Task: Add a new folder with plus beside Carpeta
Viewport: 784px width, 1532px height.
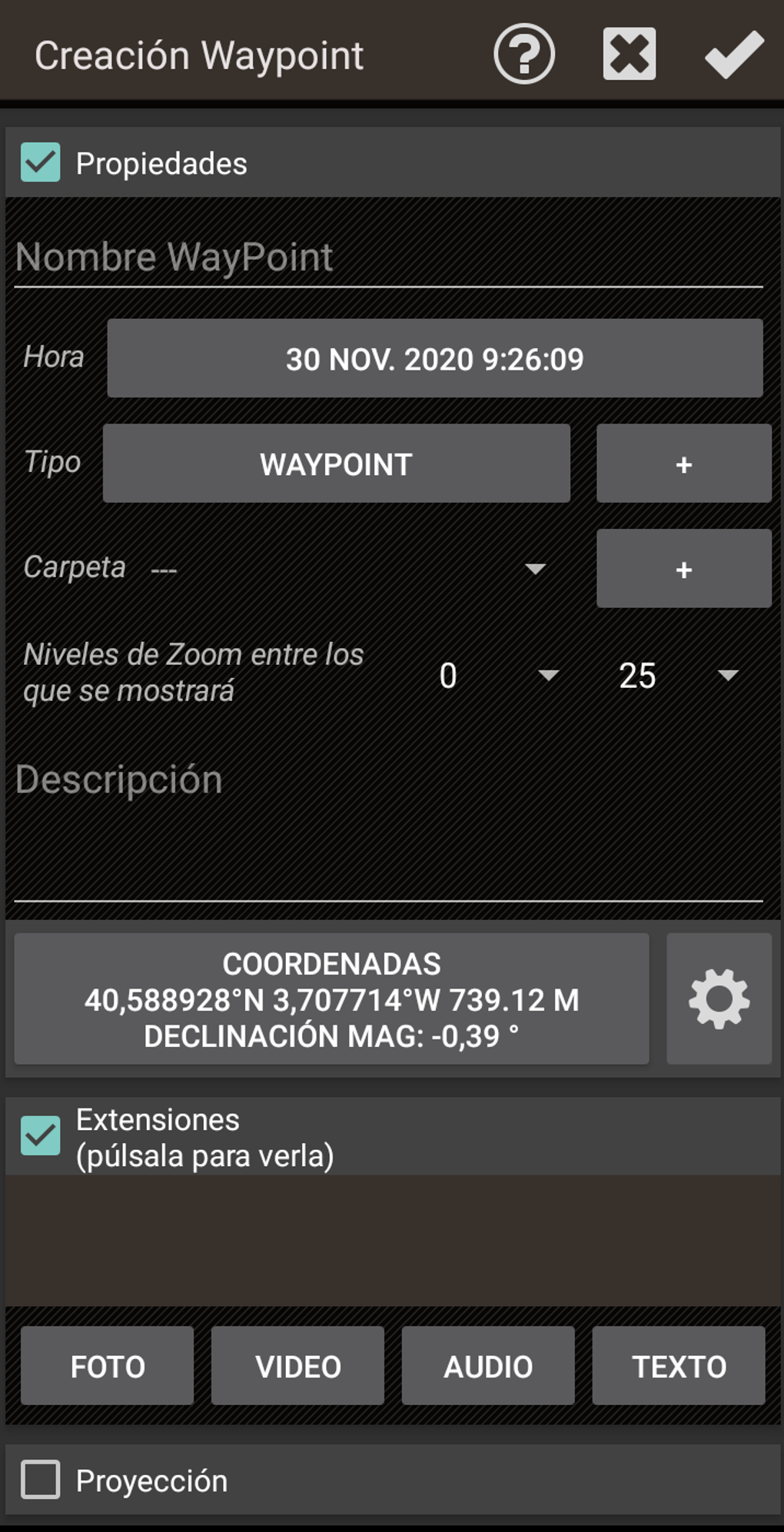Action: [683, 569]
